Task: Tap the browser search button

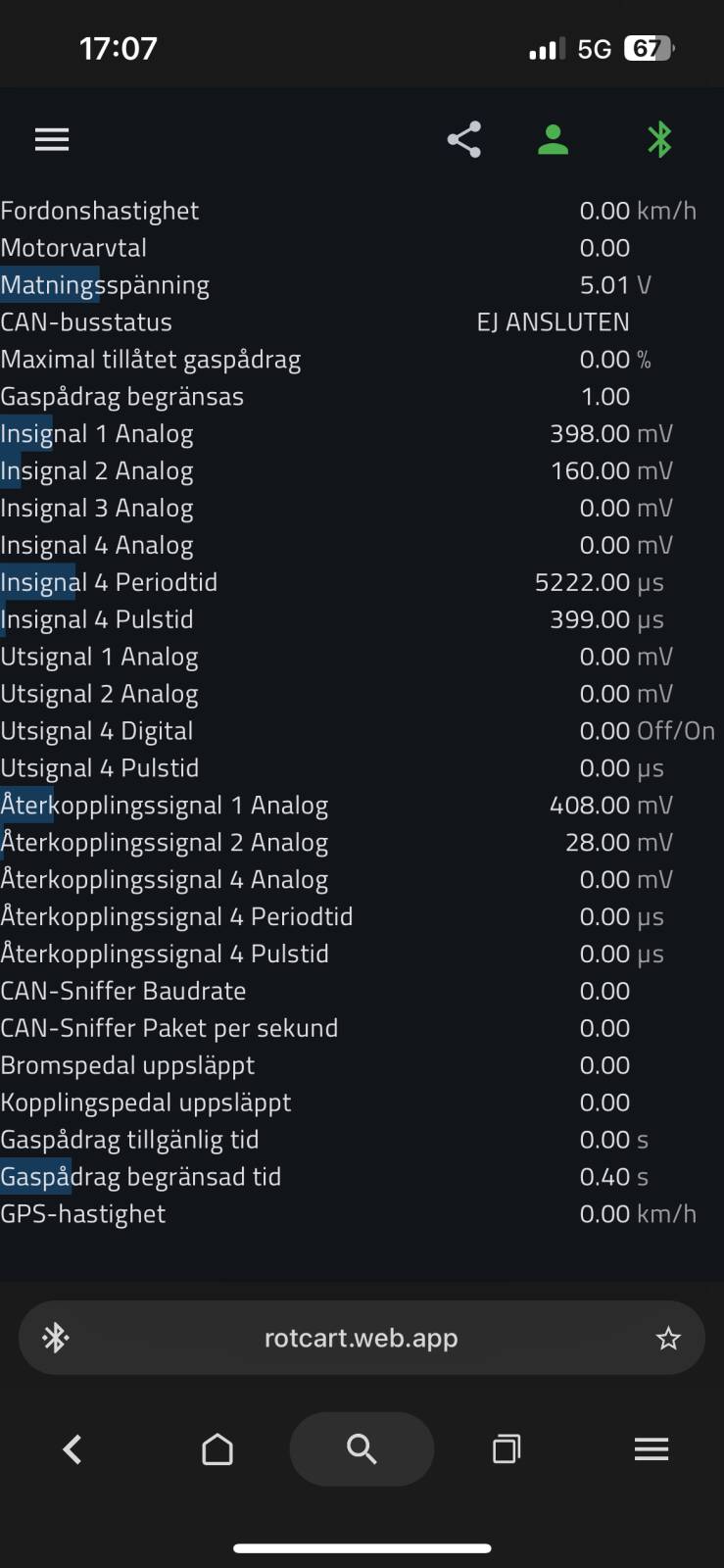Action: (362, 1449)
